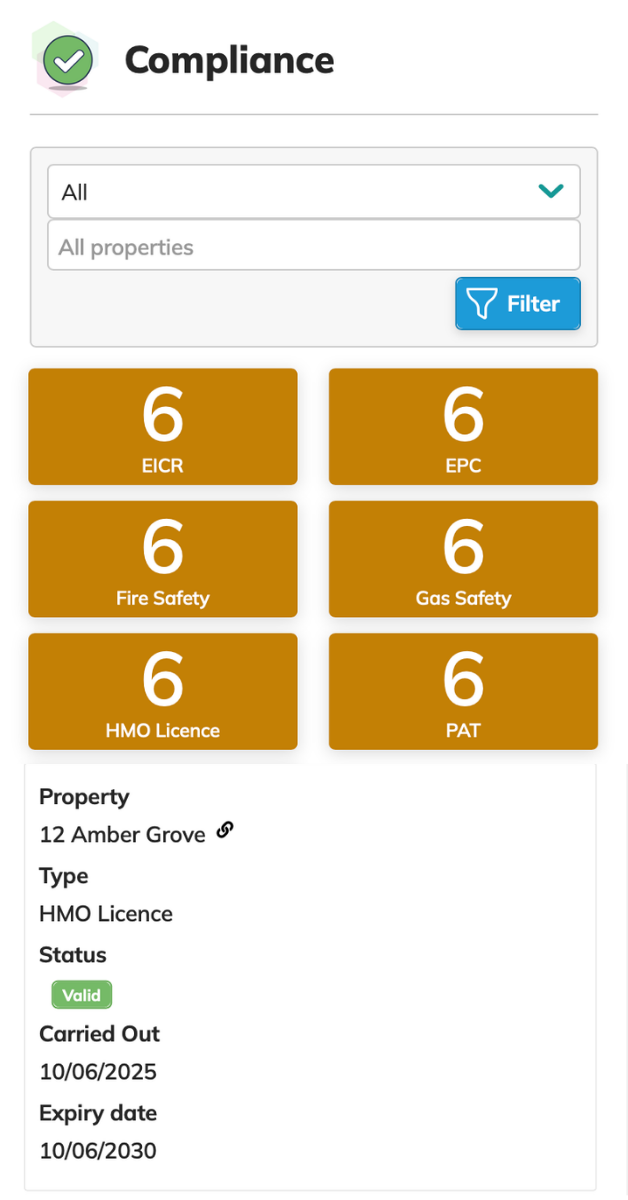The image size is (628, 1200).
Task: Apply the Filter button
Action: click(517, 304)
